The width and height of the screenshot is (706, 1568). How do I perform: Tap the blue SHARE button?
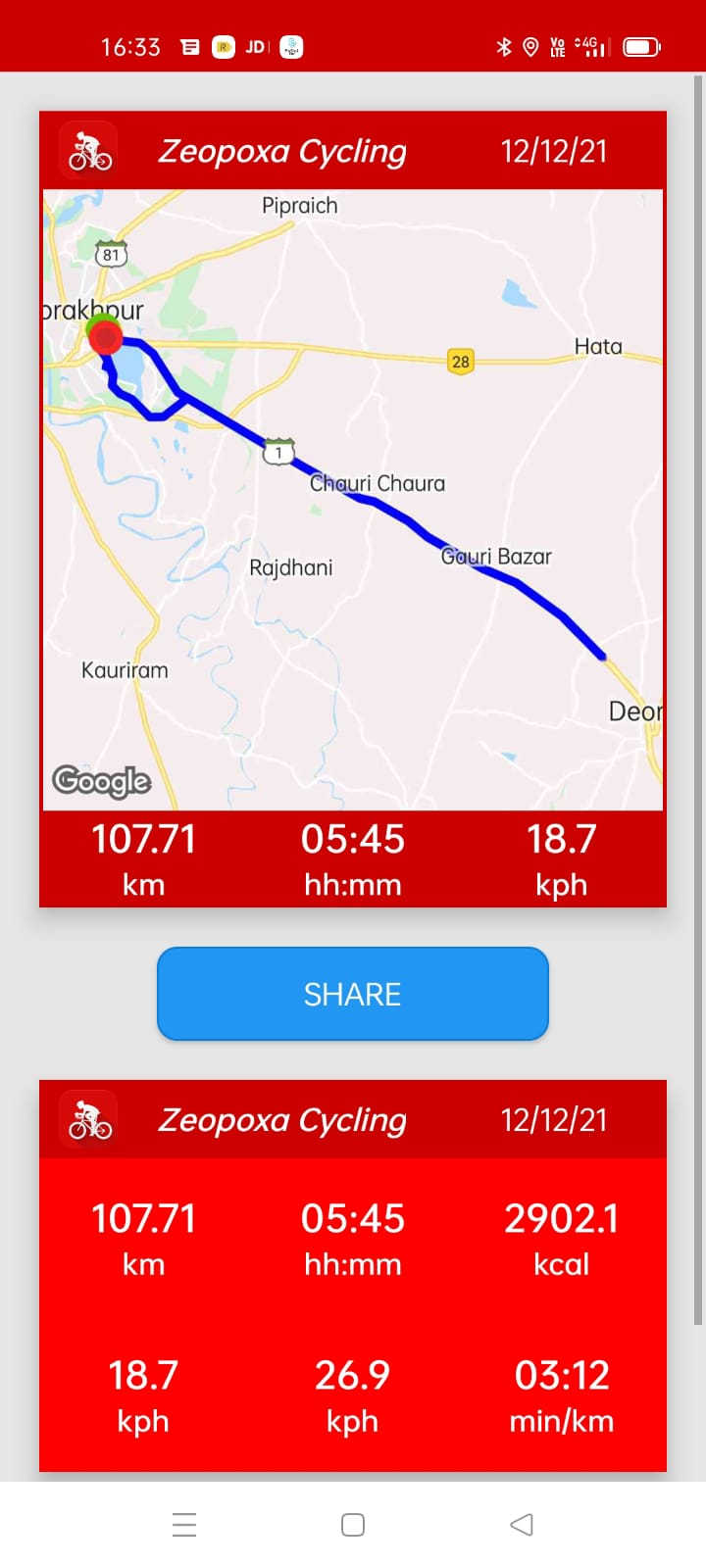(352, 994)
